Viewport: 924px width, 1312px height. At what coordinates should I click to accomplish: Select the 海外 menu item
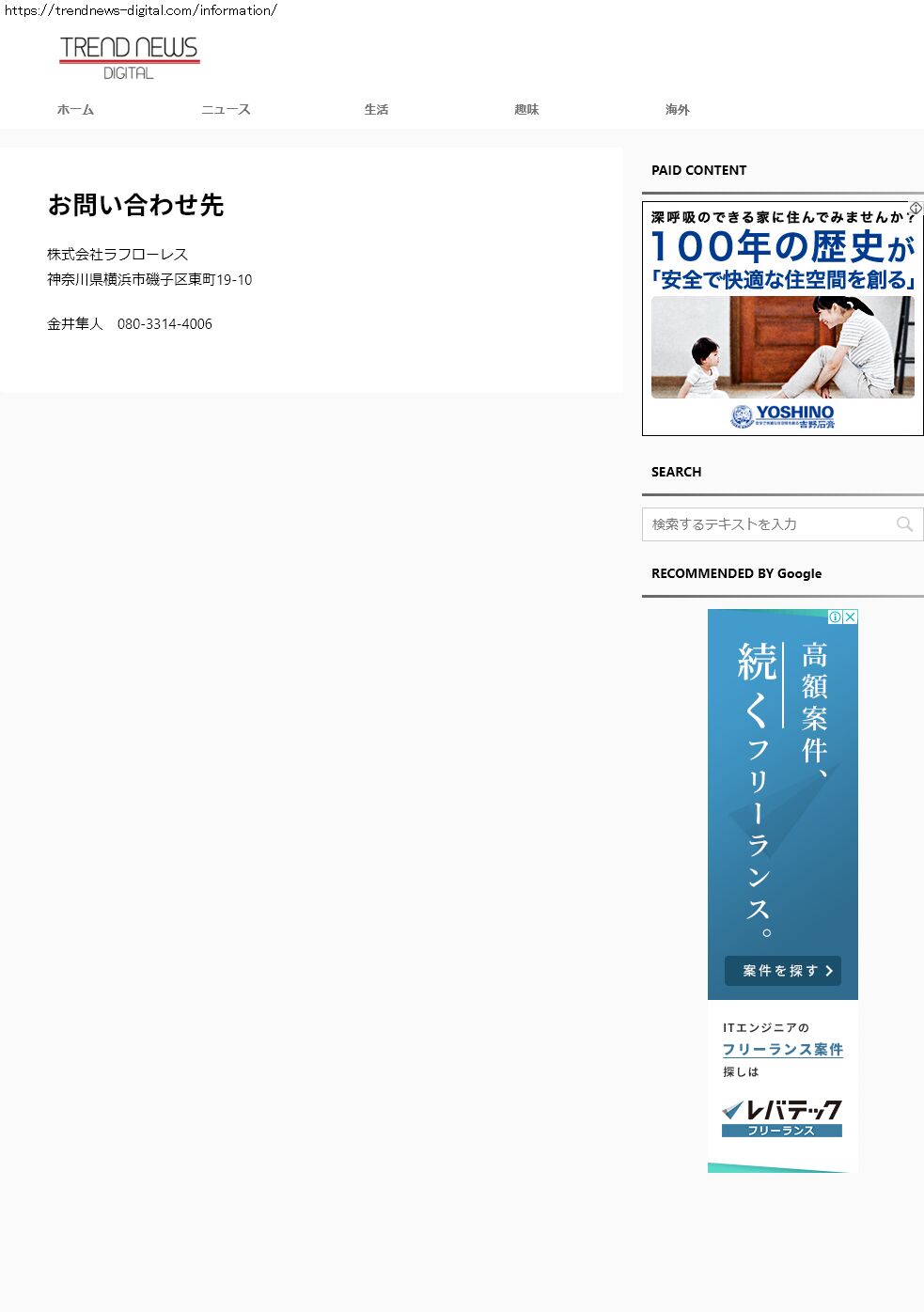pos(677,110)
